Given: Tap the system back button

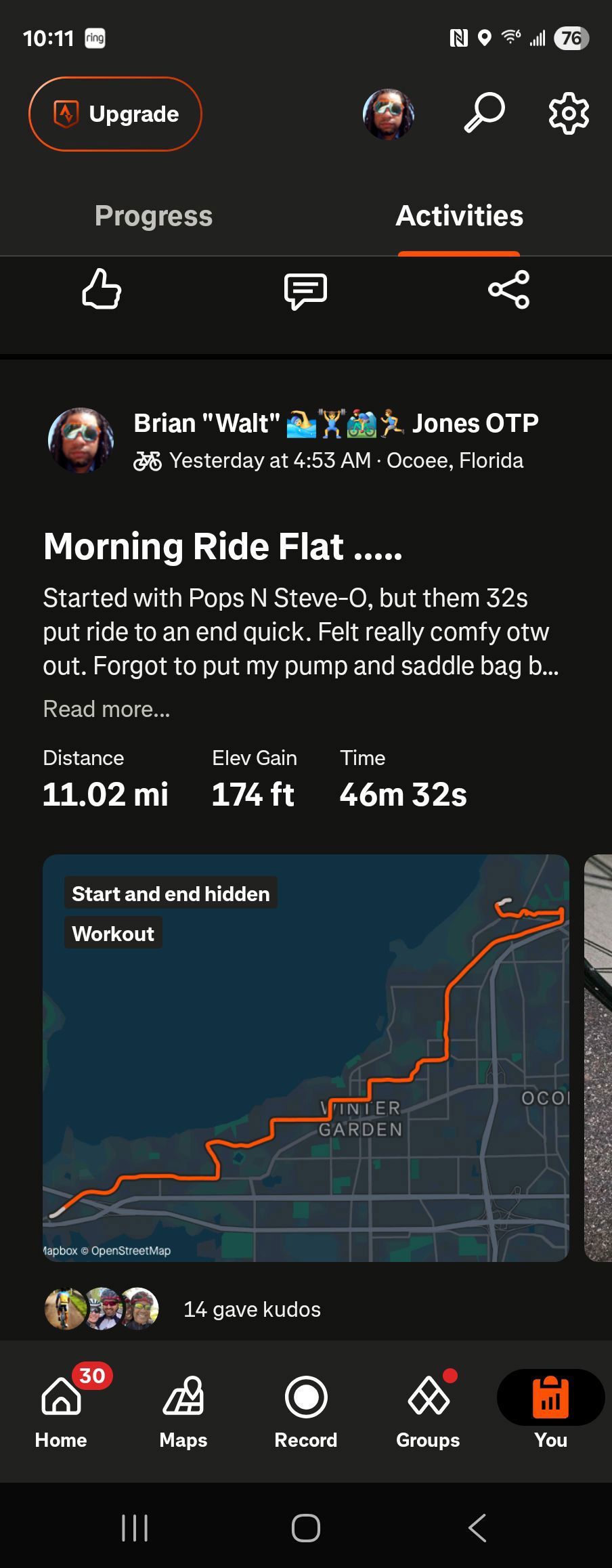Looking at the screenshot, I should coord(477,1528).
